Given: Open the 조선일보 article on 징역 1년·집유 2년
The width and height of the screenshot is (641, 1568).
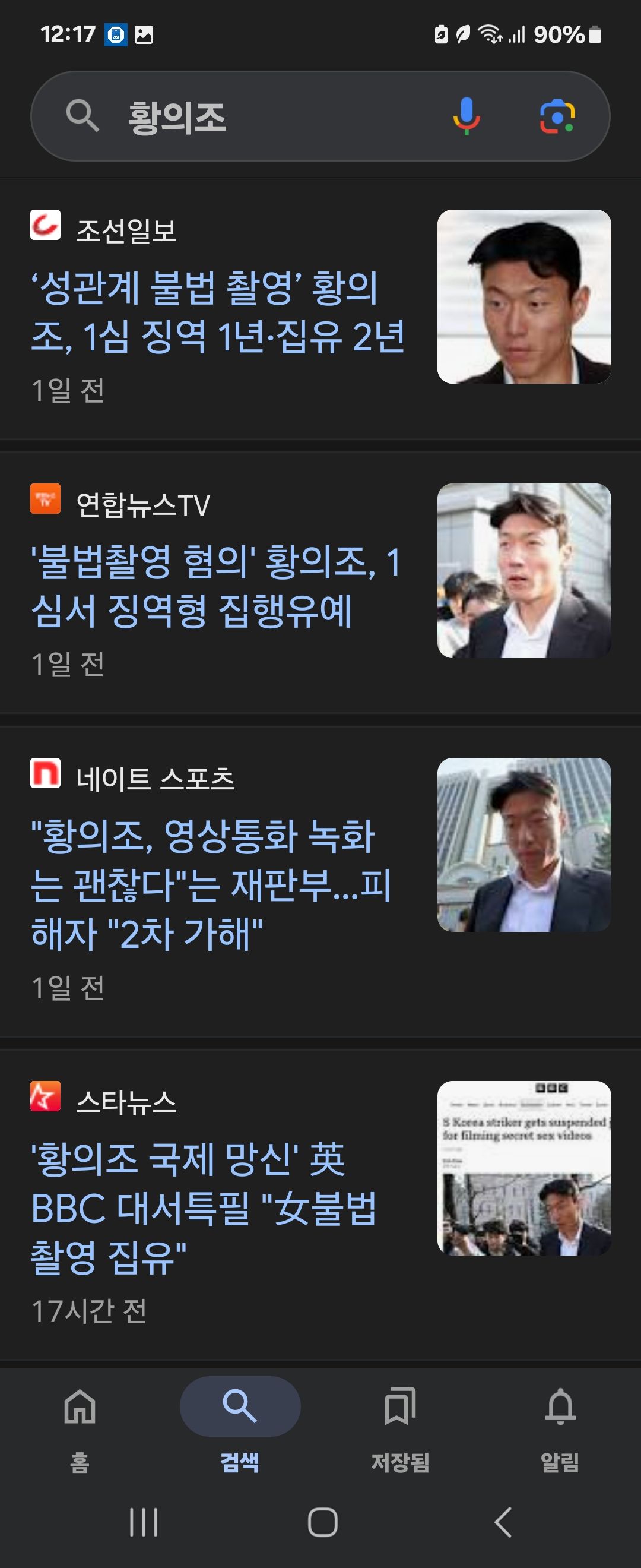Looking at the screenshot, I should pyautogui.click(x=217, y=312).
